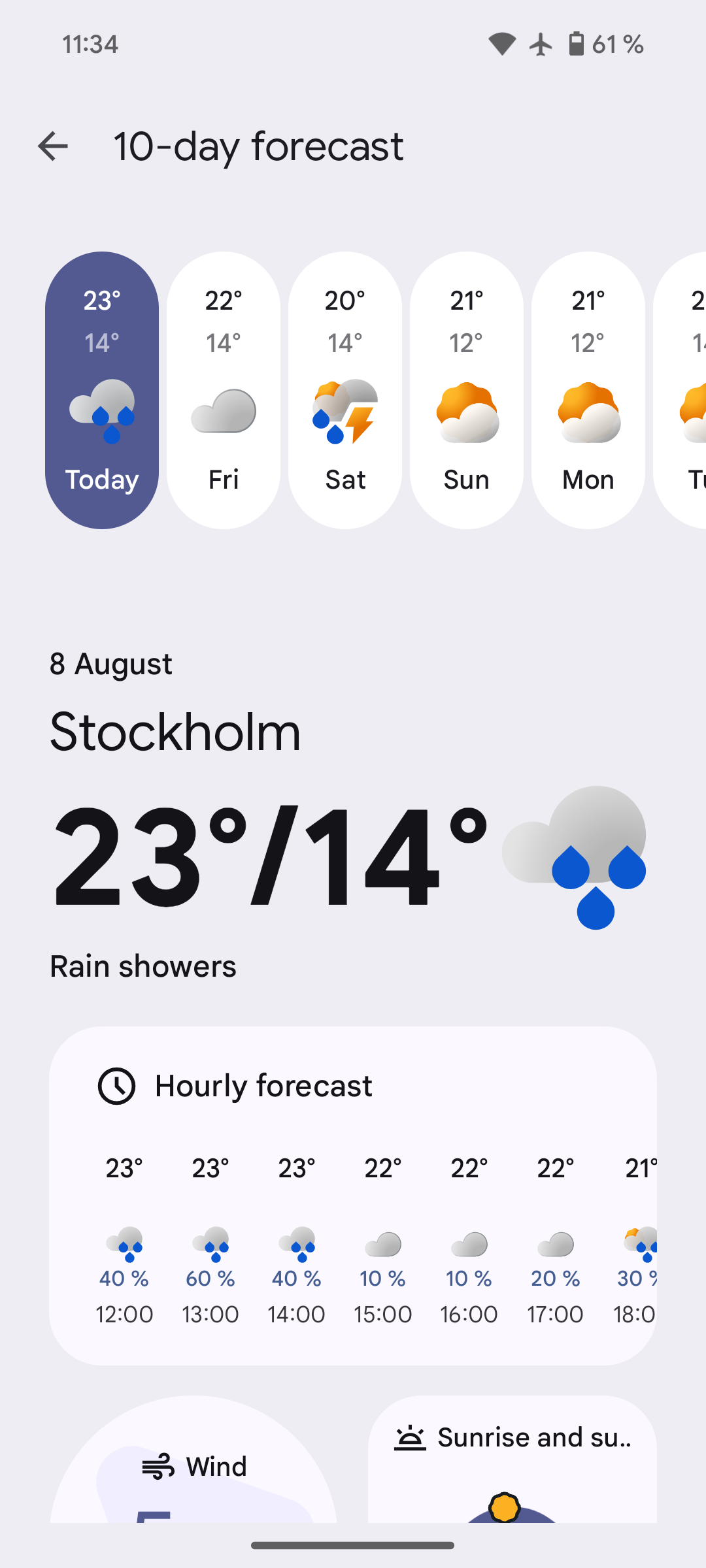706x1568 pixels.
Task: Select the Today forecast pill
Action: [x=102, y=390]
